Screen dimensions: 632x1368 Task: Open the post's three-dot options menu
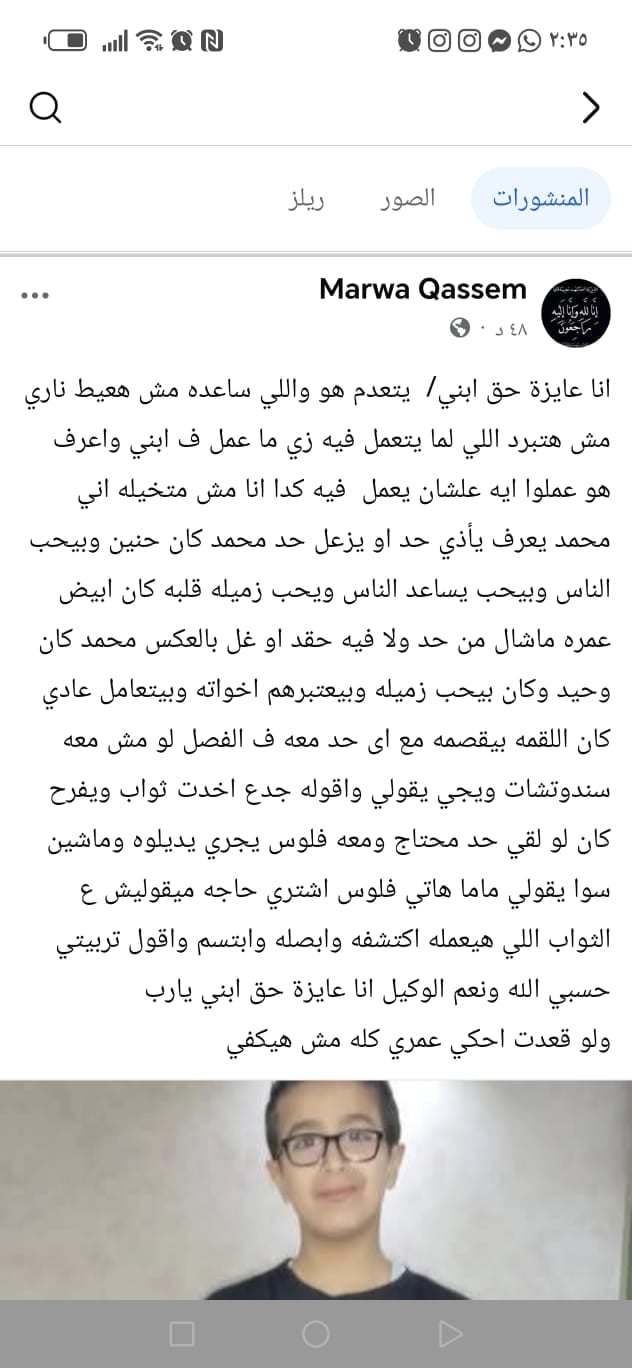pyautogui.click(x=35, y=295)
